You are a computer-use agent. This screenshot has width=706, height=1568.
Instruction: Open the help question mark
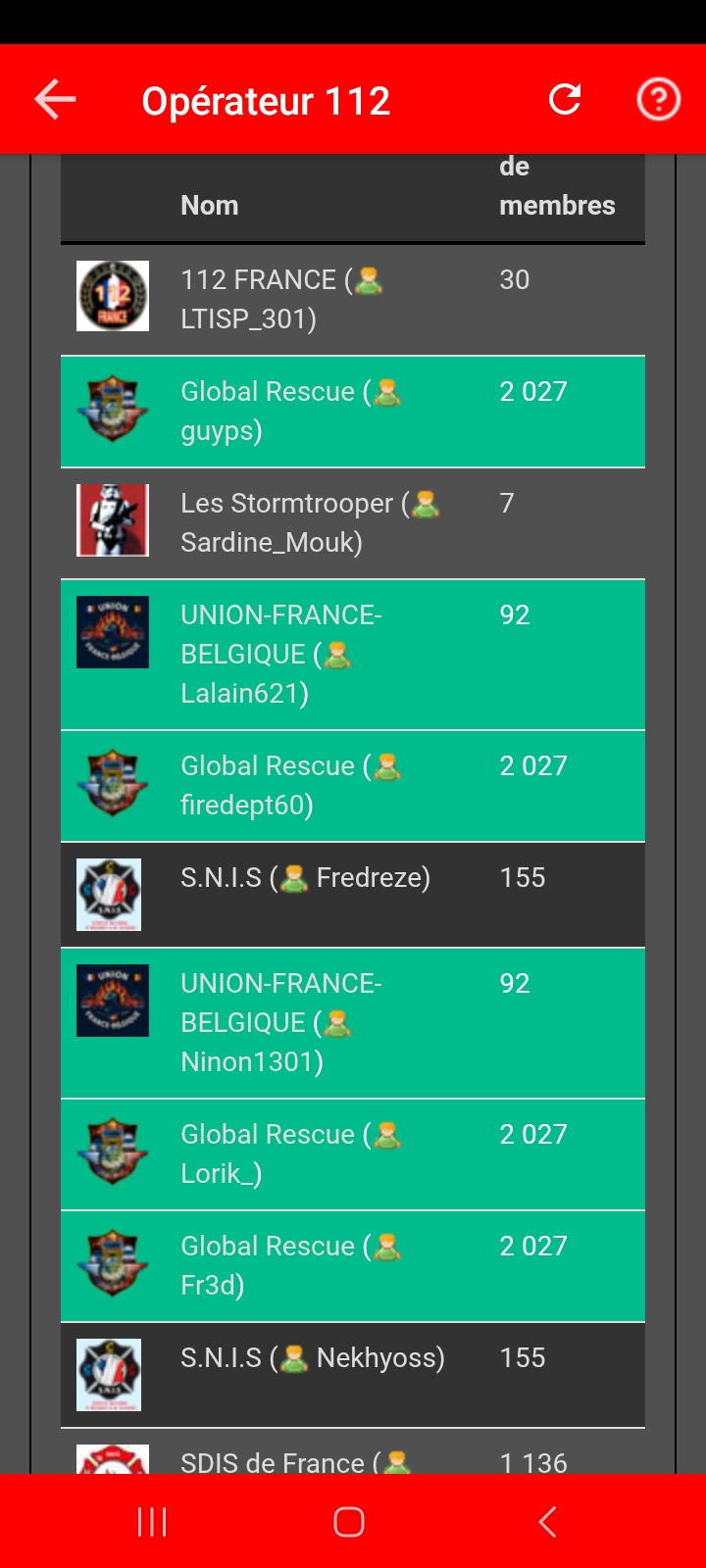coord(658,100)
